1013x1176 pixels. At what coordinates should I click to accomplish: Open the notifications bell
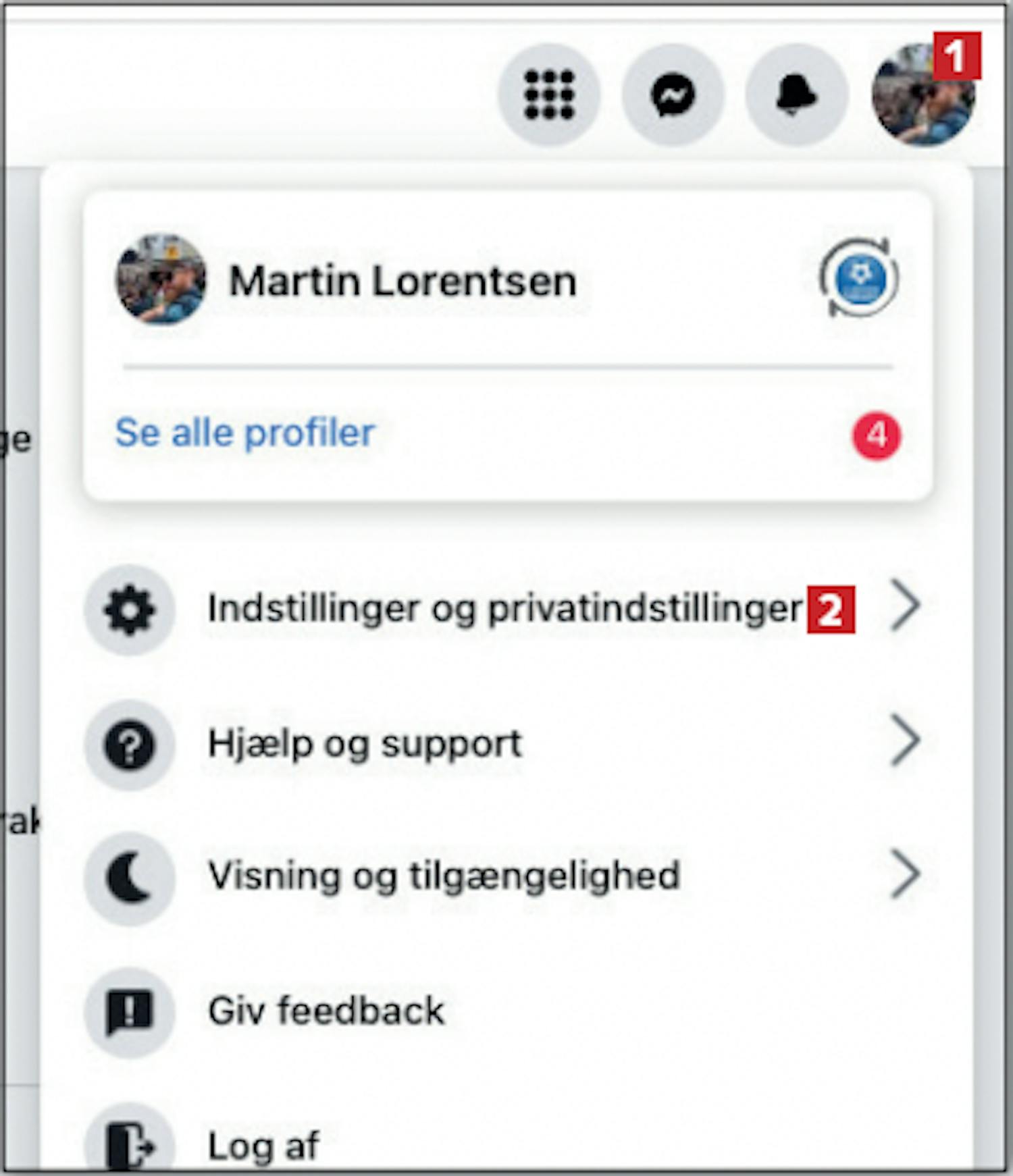point(796,95)
